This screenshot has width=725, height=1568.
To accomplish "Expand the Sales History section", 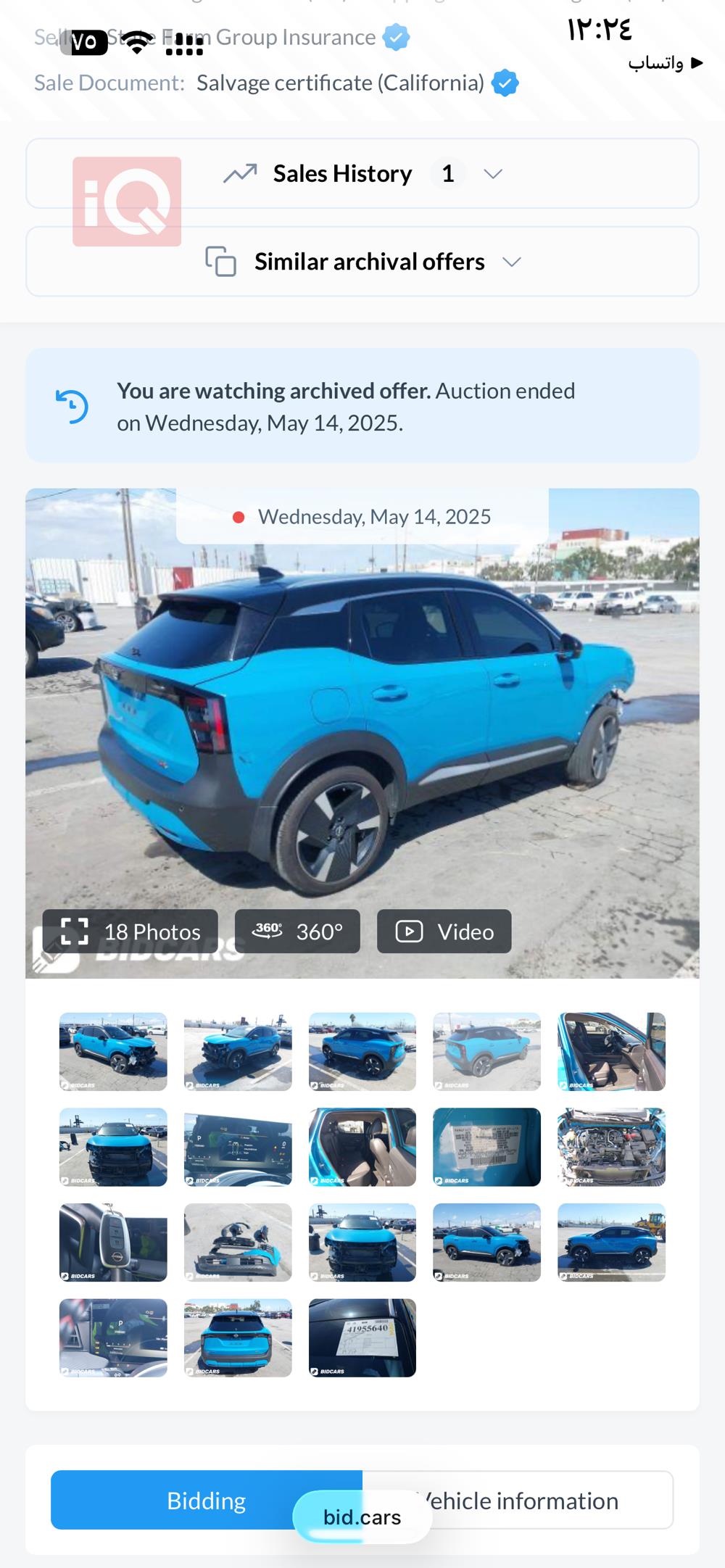I will [362, 174].
